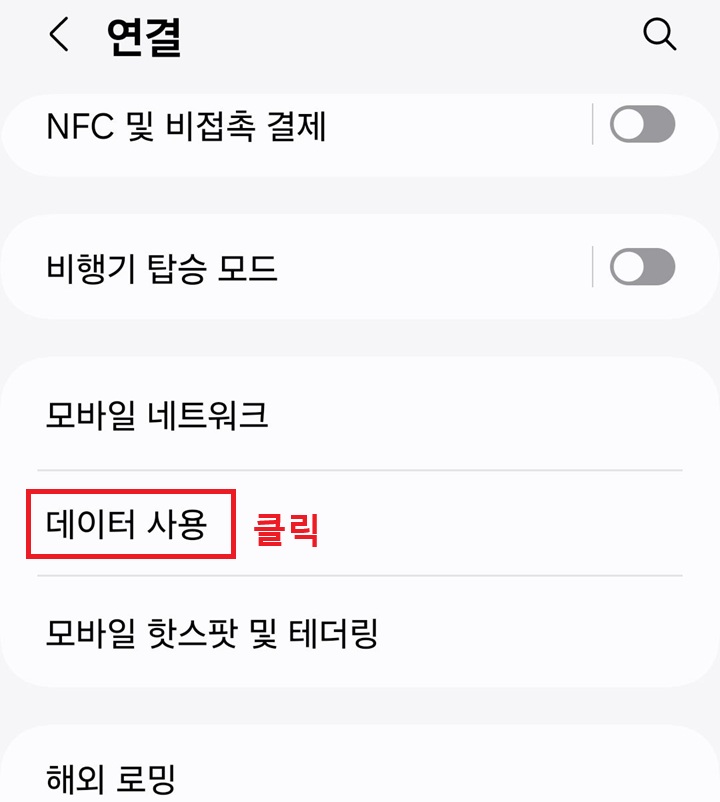
Task: Toggle the NFC contactless payment switch off
Action: click(643, 124)
